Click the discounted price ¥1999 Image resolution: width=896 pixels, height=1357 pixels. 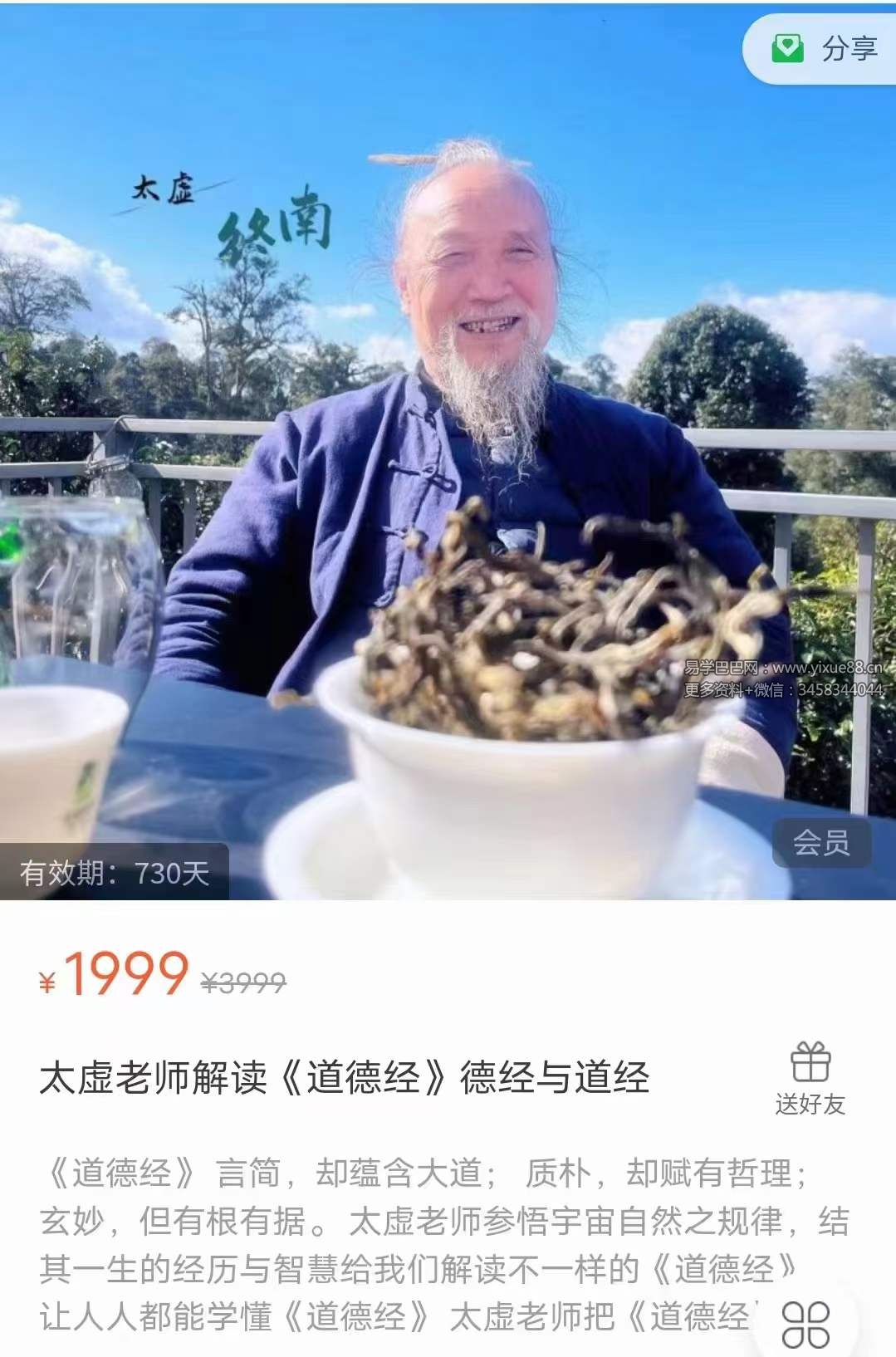pyautogui.click(x=121, y=979)
